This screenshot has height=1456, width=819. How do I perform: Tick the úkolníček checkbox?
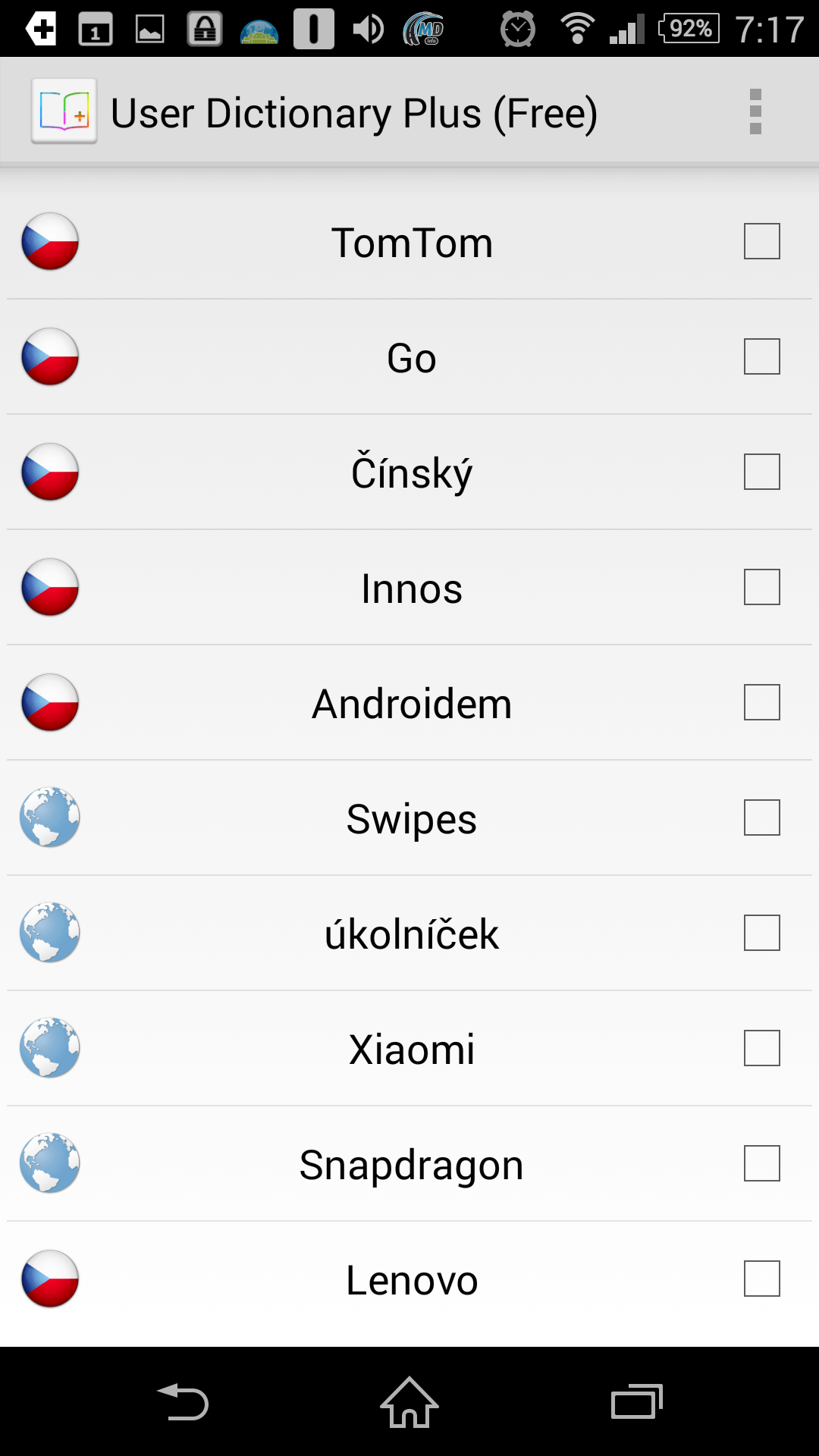[x=762, y=933]
